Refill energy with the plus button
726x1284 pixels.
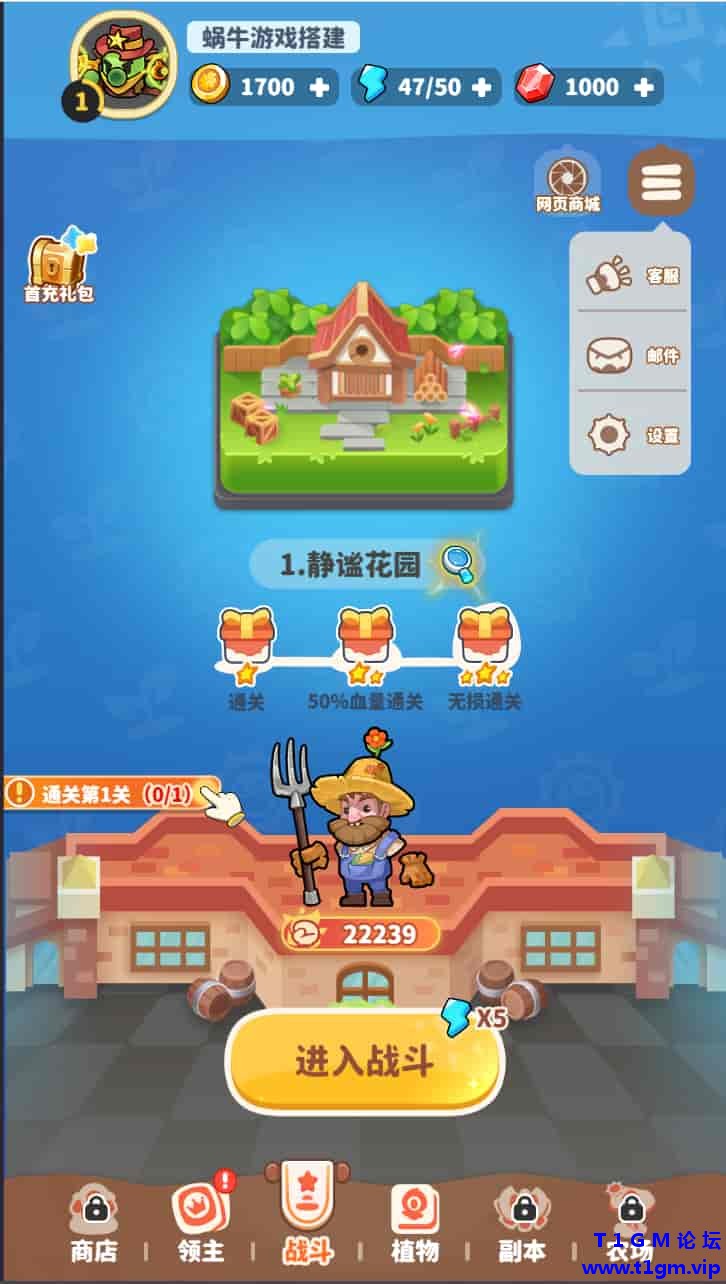coord(482,87)
